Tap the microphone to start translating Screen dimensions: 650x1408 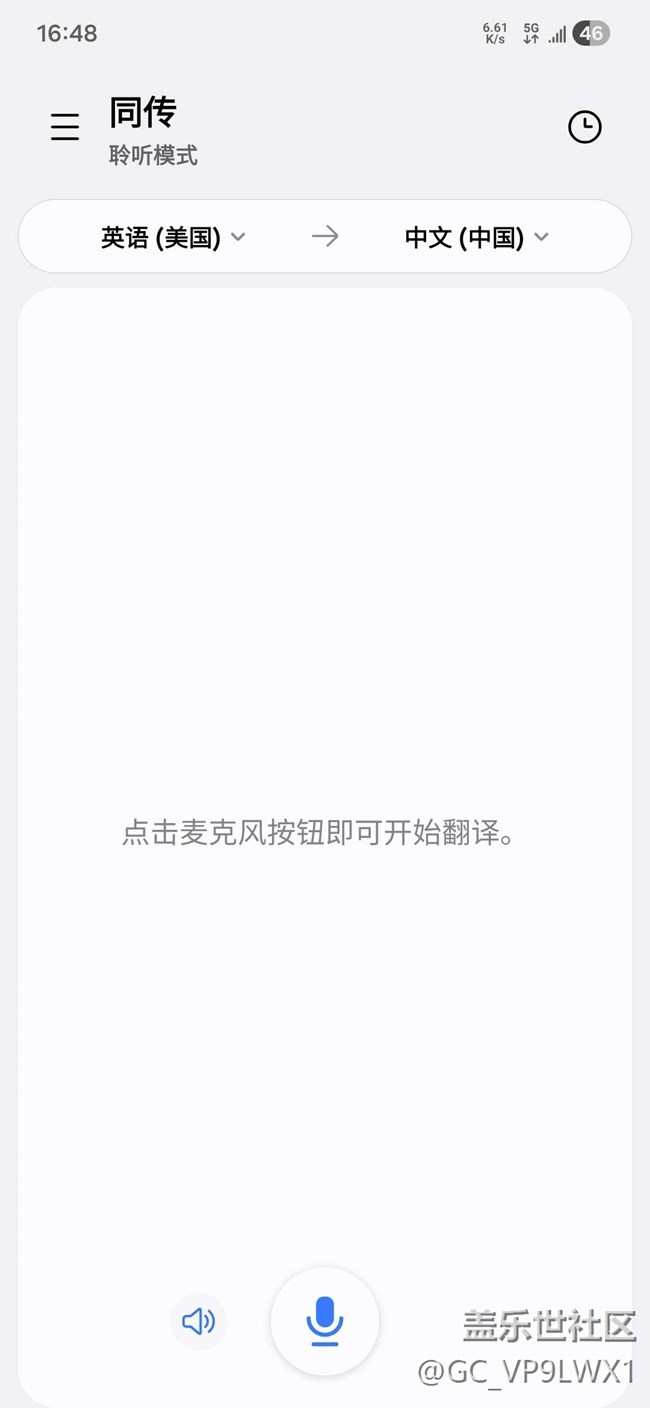click(x=324, y=1321)
